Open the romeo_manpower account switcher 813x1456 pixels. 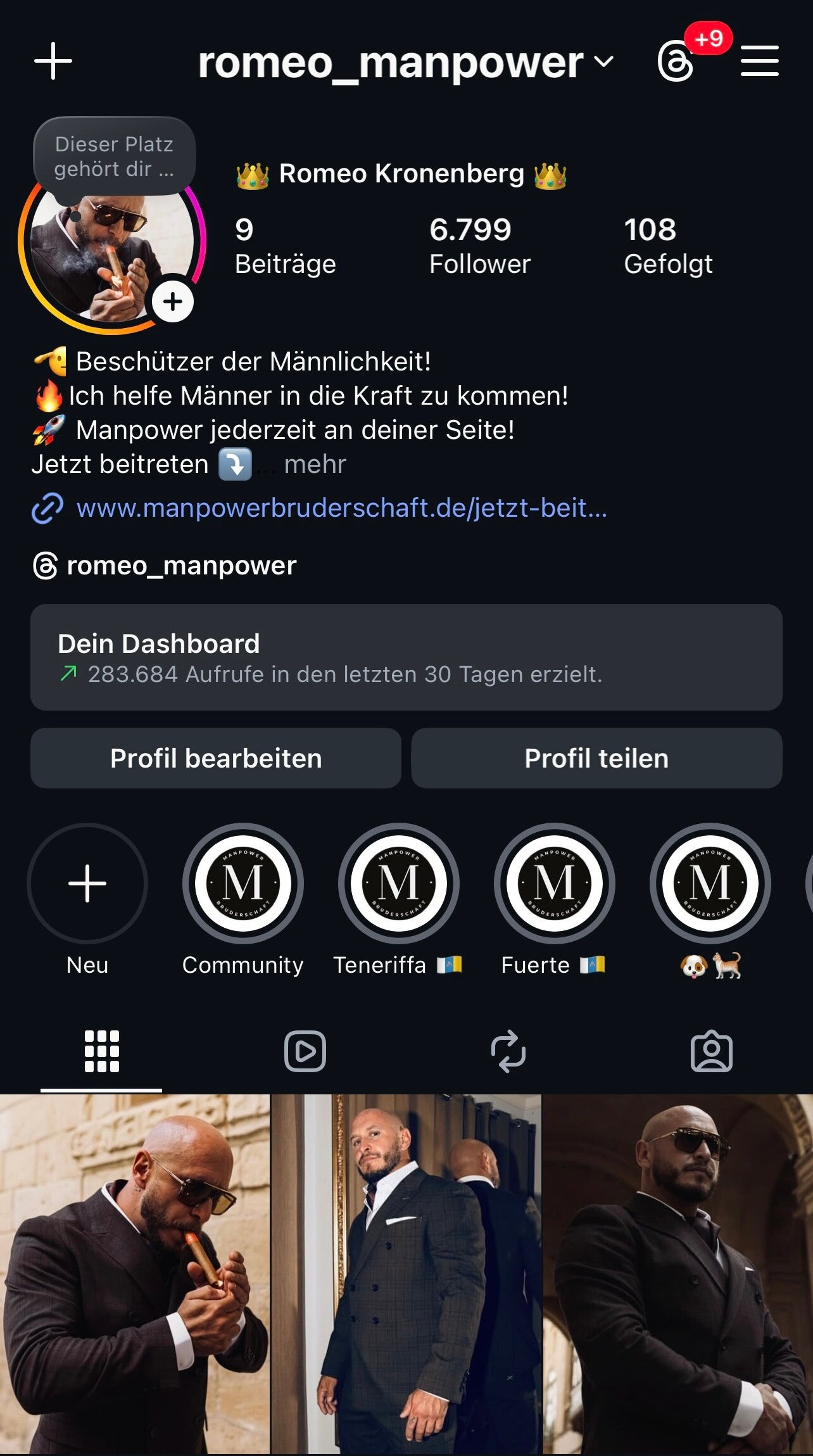pyautogui.click(x=405, y=63)
